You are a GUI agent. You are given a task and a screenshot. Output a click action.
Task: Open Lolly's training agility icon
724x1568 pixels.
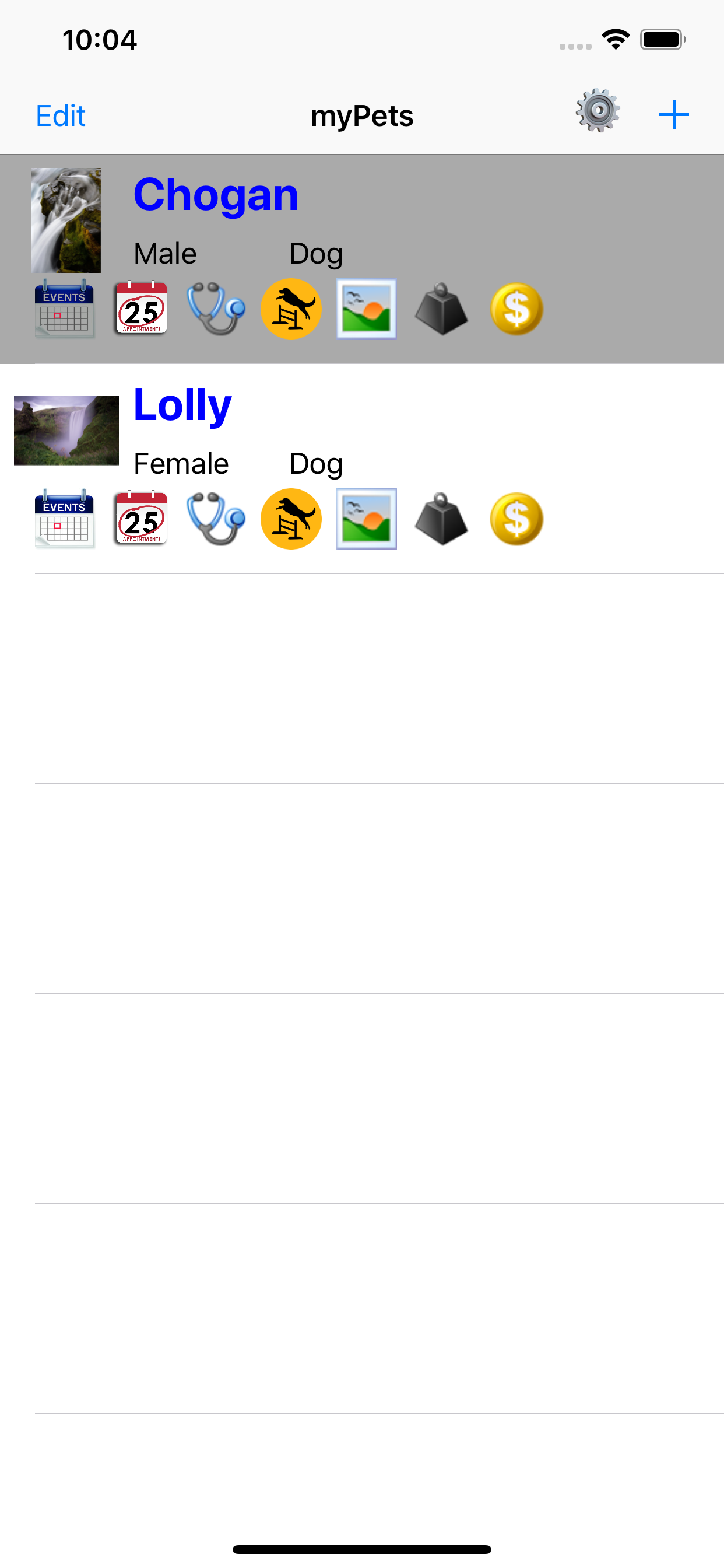pos(291,518)
